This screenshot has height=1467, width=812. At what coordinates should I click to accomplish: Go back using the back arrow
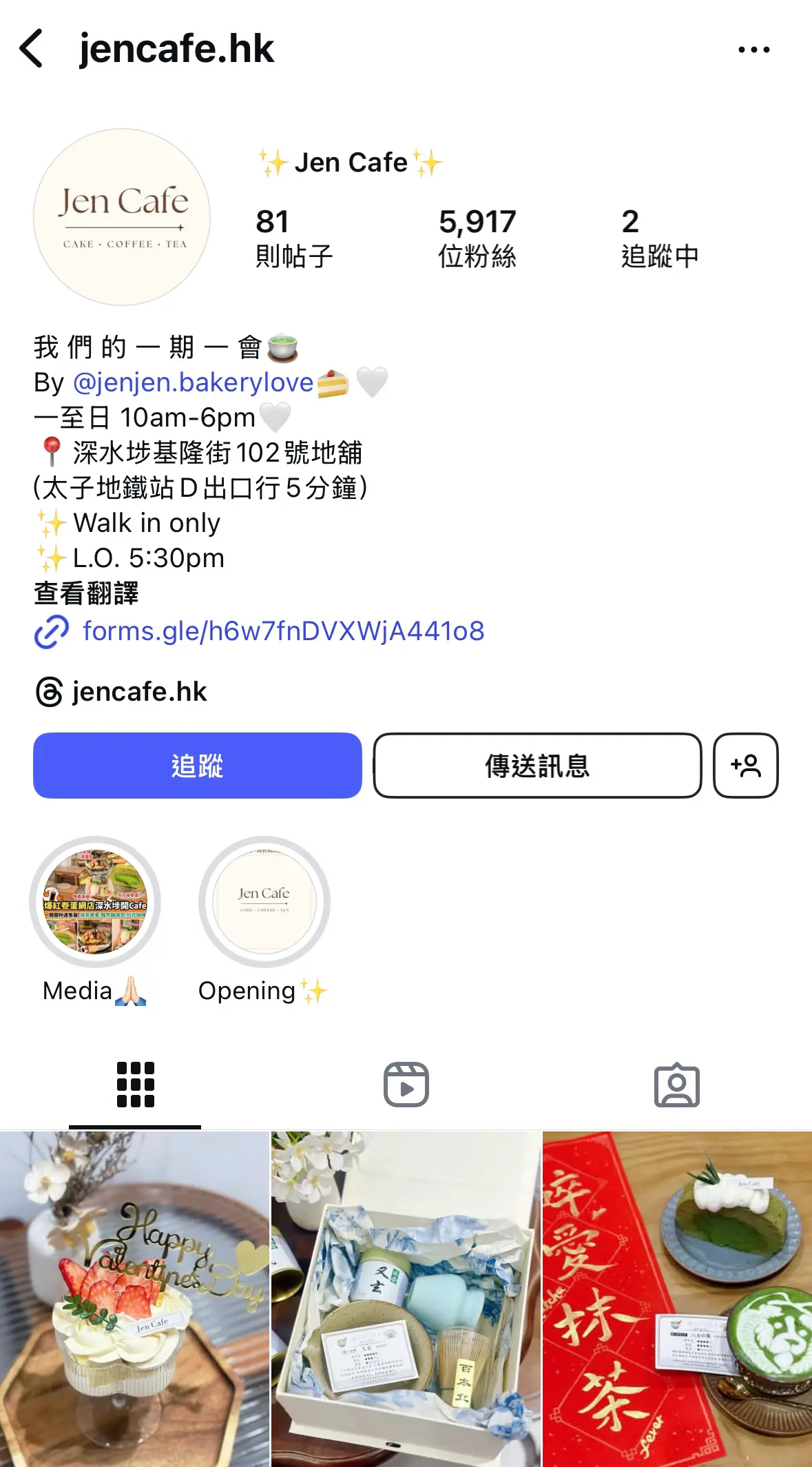[x=32, y=49]
